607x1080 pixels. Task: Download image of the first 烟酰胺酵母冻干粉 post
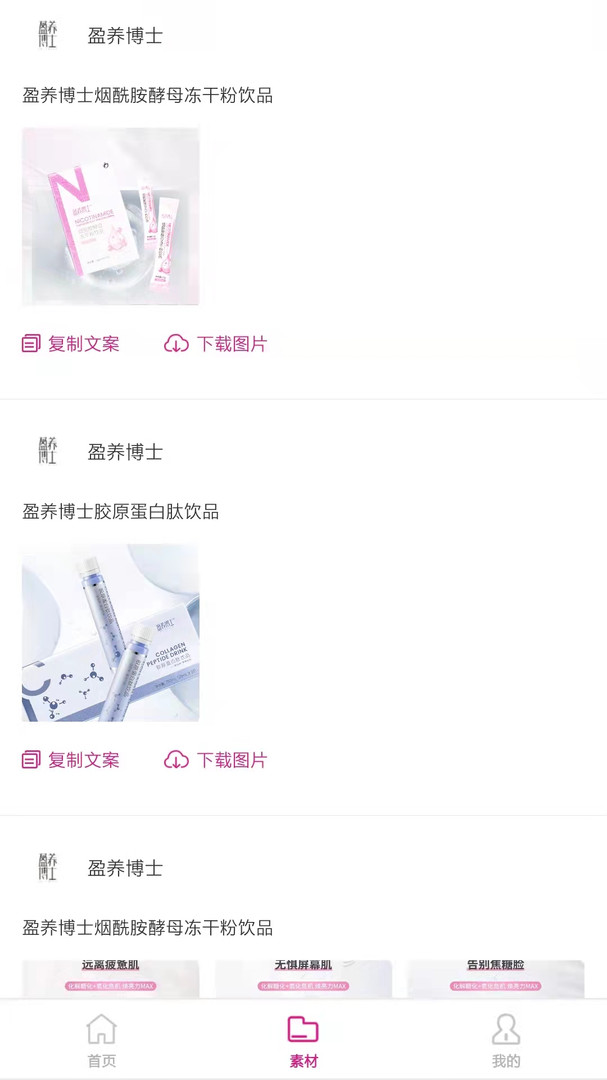(x=216, y=344)
